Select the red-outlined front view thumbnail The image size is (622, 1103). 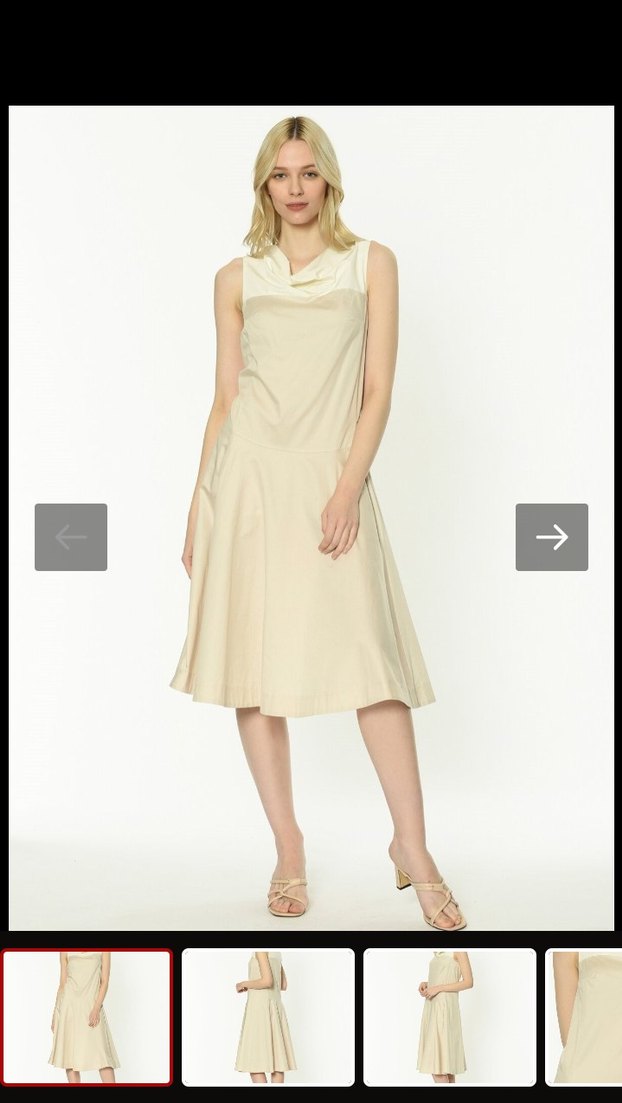(x=87, y=1016)
